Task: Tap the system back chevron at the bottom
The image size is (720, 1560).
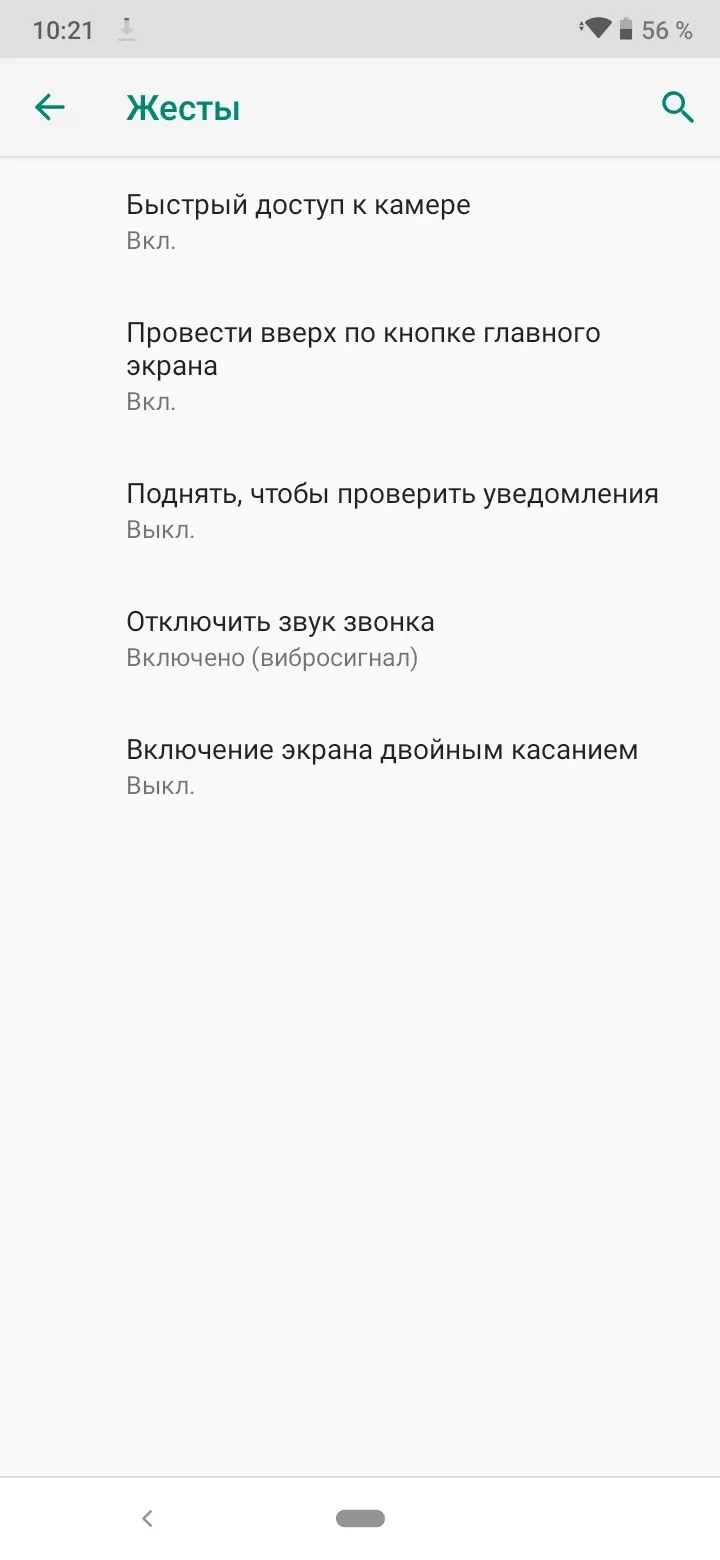Action: pyautogui.click(x=147, y=1518)
